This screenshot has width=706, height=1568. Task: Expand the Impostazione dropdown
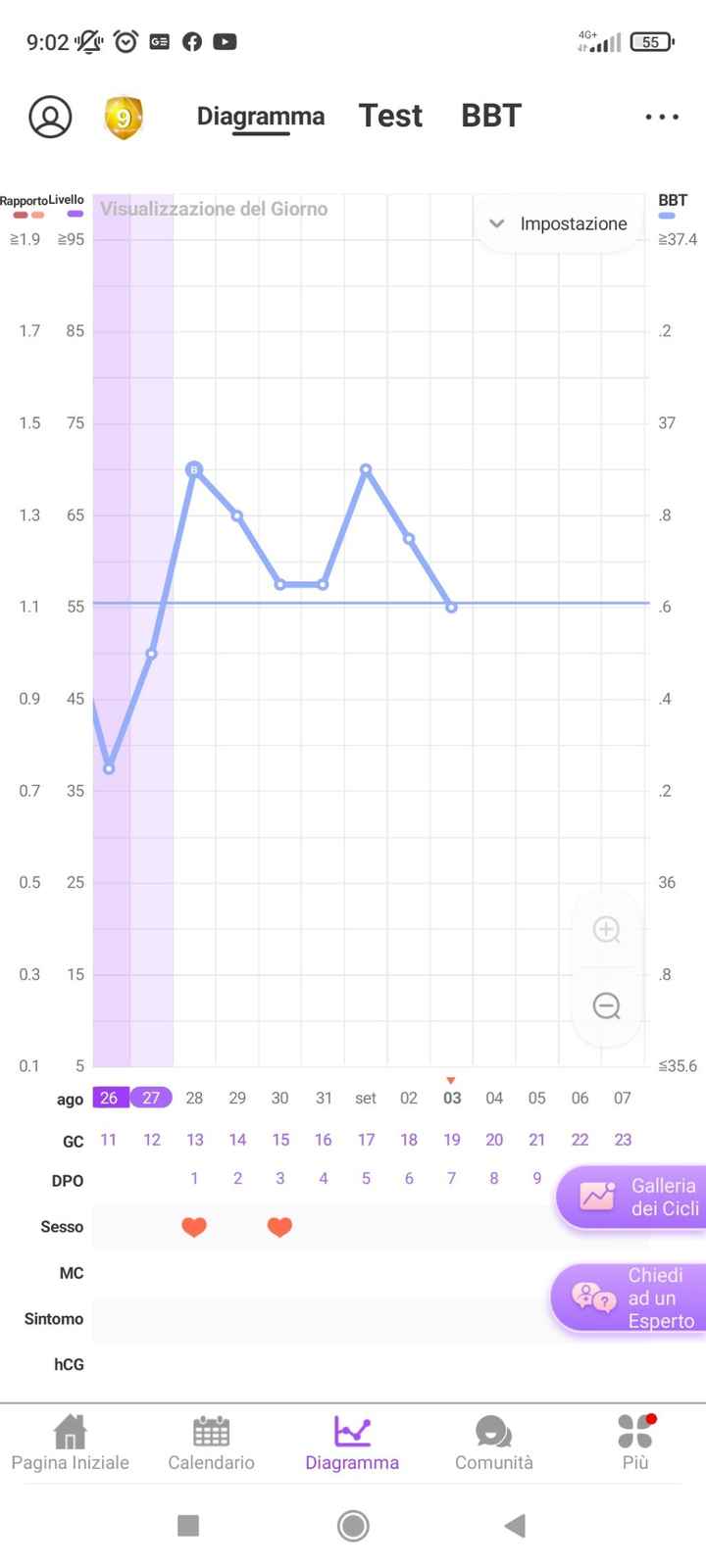pyautogui.click(x=558, y=223)
